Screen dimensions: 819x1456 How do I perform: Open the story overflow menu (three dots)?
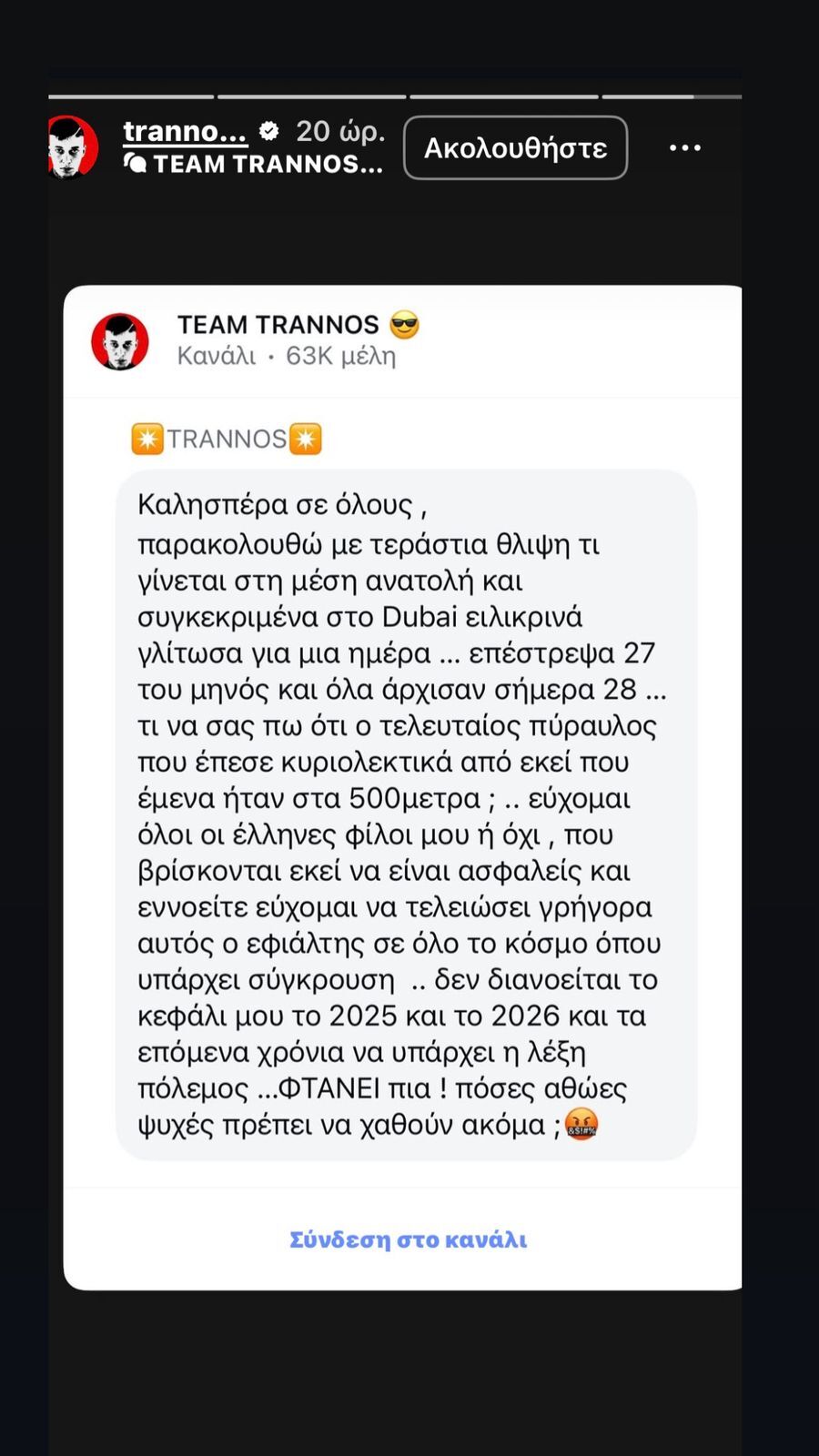coord(684,147)
